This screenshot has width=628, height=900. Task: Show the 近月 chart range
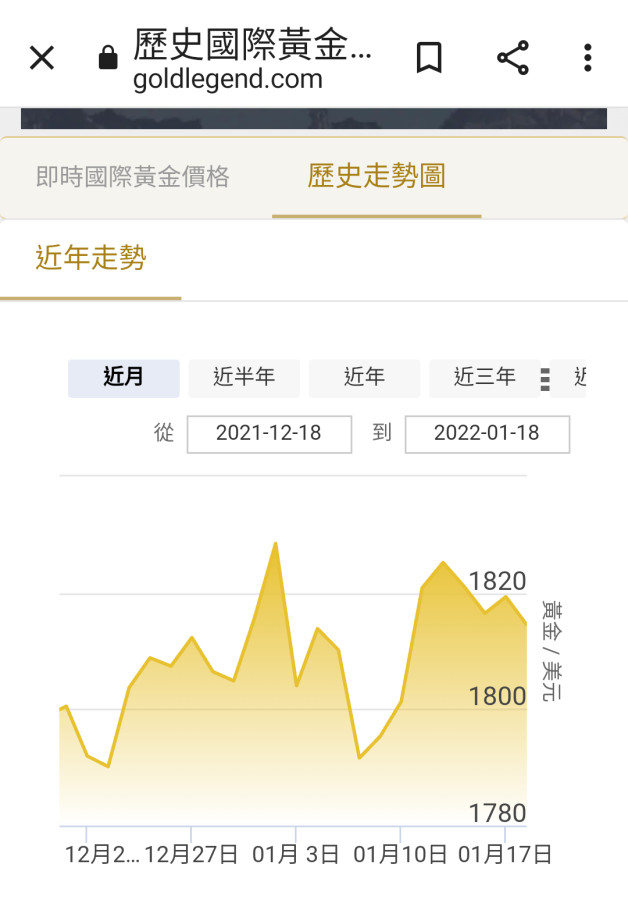tap(124, 378)
